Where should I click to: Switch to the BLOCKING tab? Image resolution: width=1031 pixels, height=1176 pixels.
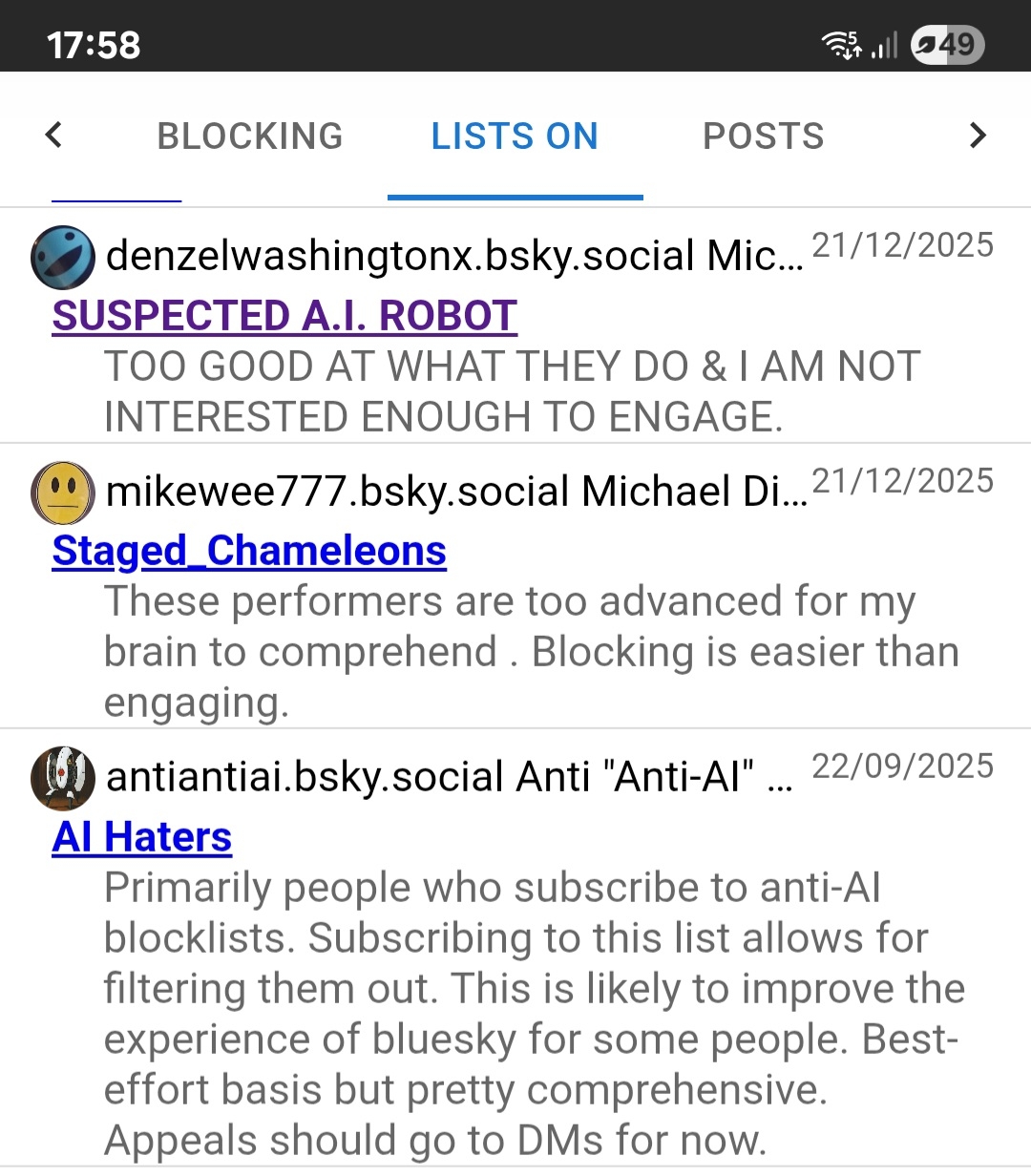point(250,136)
